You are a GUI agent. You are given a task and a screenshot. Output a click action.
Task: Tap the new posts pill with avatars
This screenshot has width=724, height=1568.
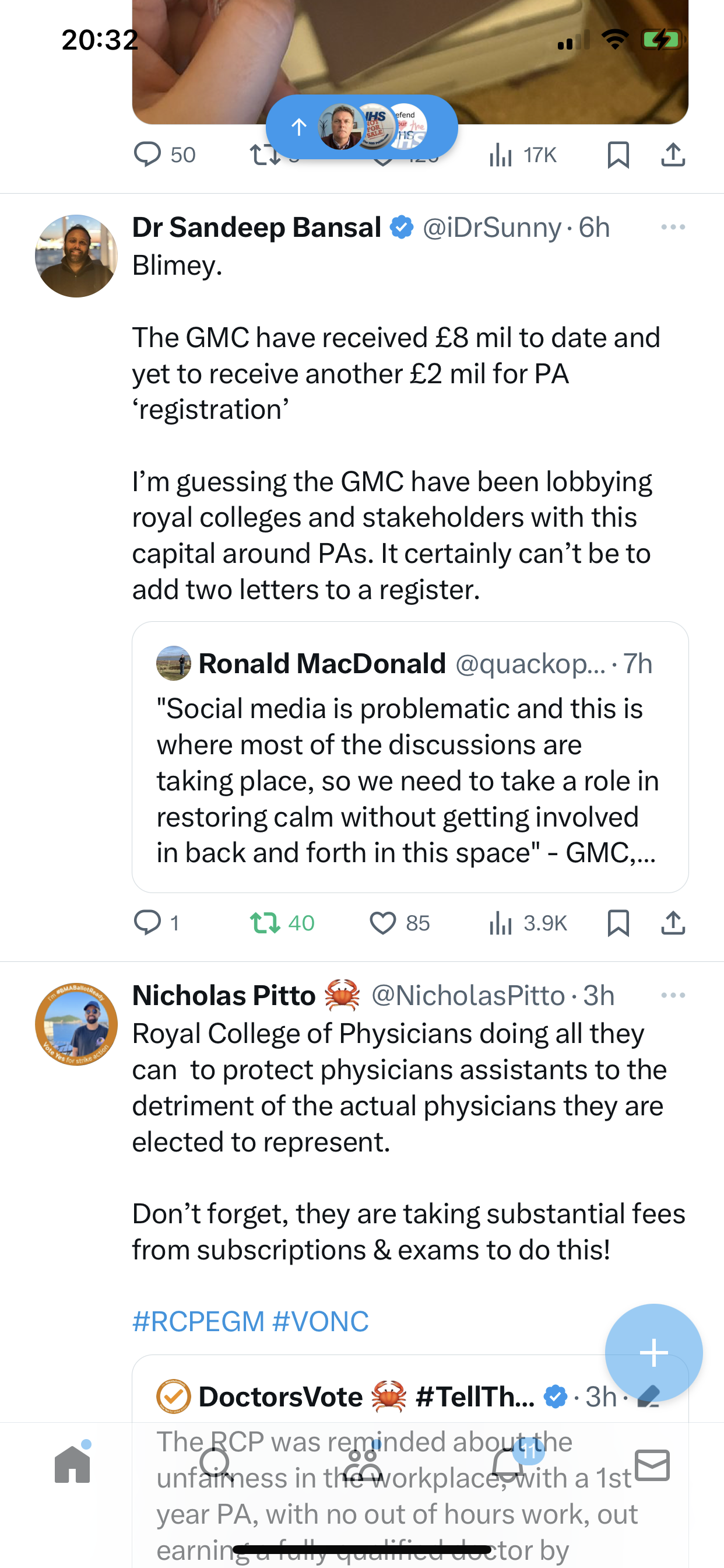(361, 127)
